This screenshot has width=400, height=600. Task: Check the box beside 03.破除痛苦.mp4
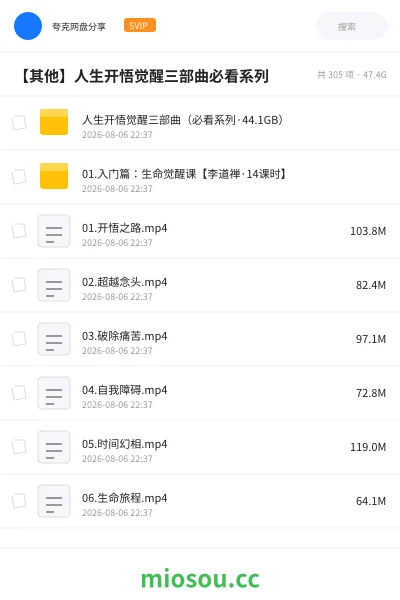pyautogui.click(x=19, y=339)
